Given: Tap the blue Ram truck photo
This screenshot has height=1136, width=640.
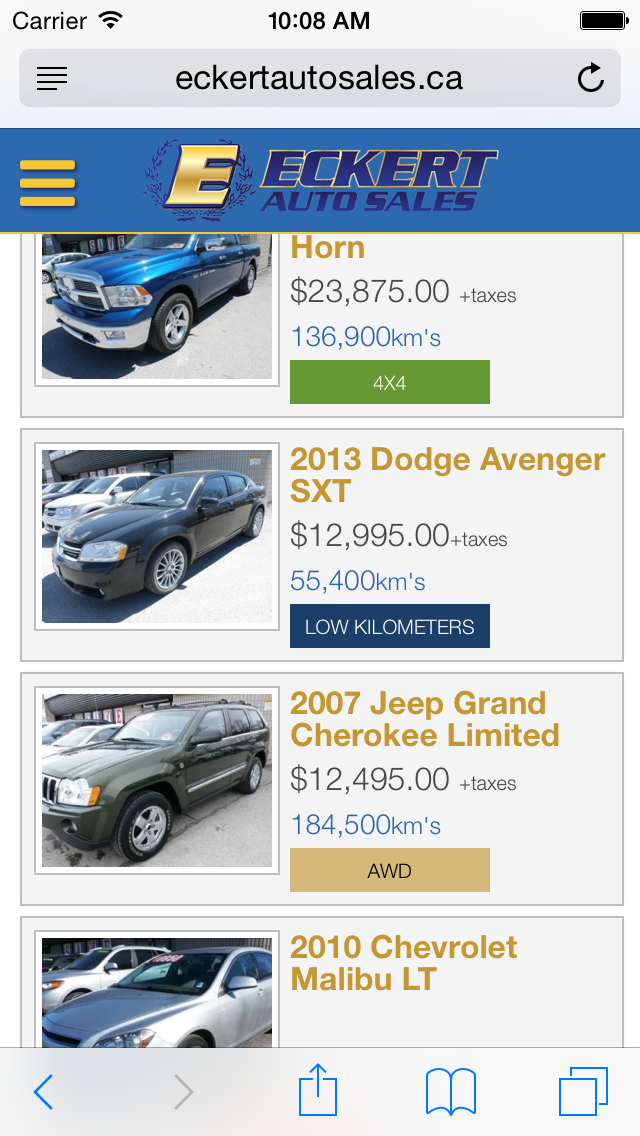Looking at the screenshot, I should pyautogui.click(x=157, y=305).
